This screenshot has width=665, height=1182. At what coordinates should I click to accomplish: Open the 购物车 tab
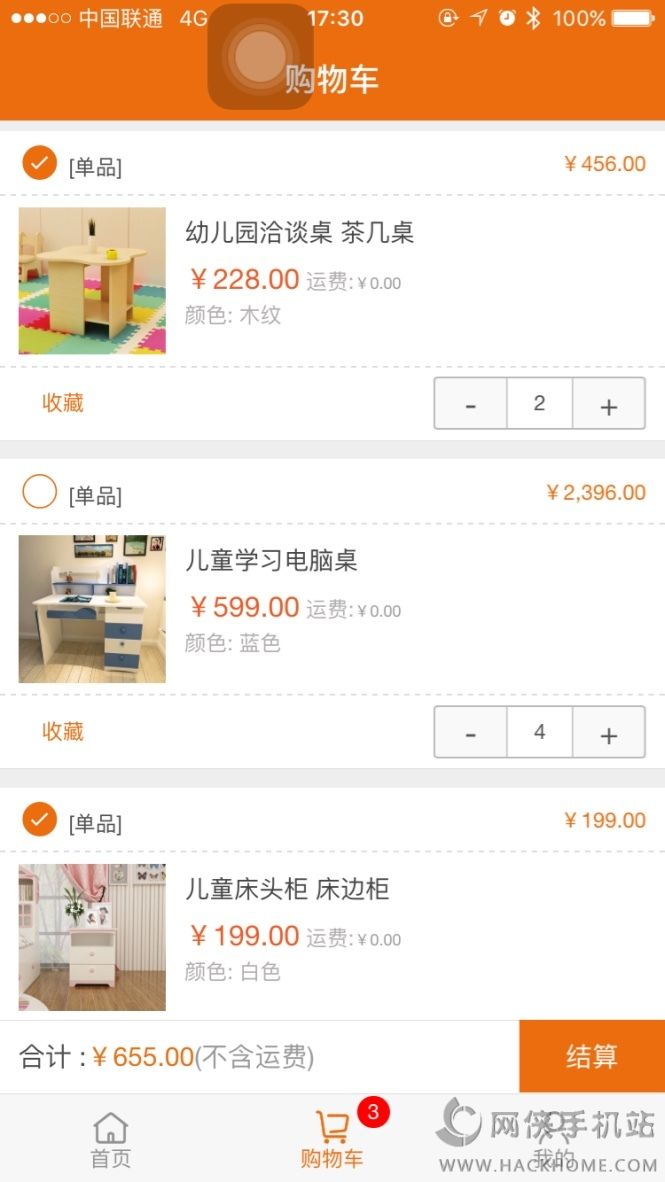pos(332,1140)
